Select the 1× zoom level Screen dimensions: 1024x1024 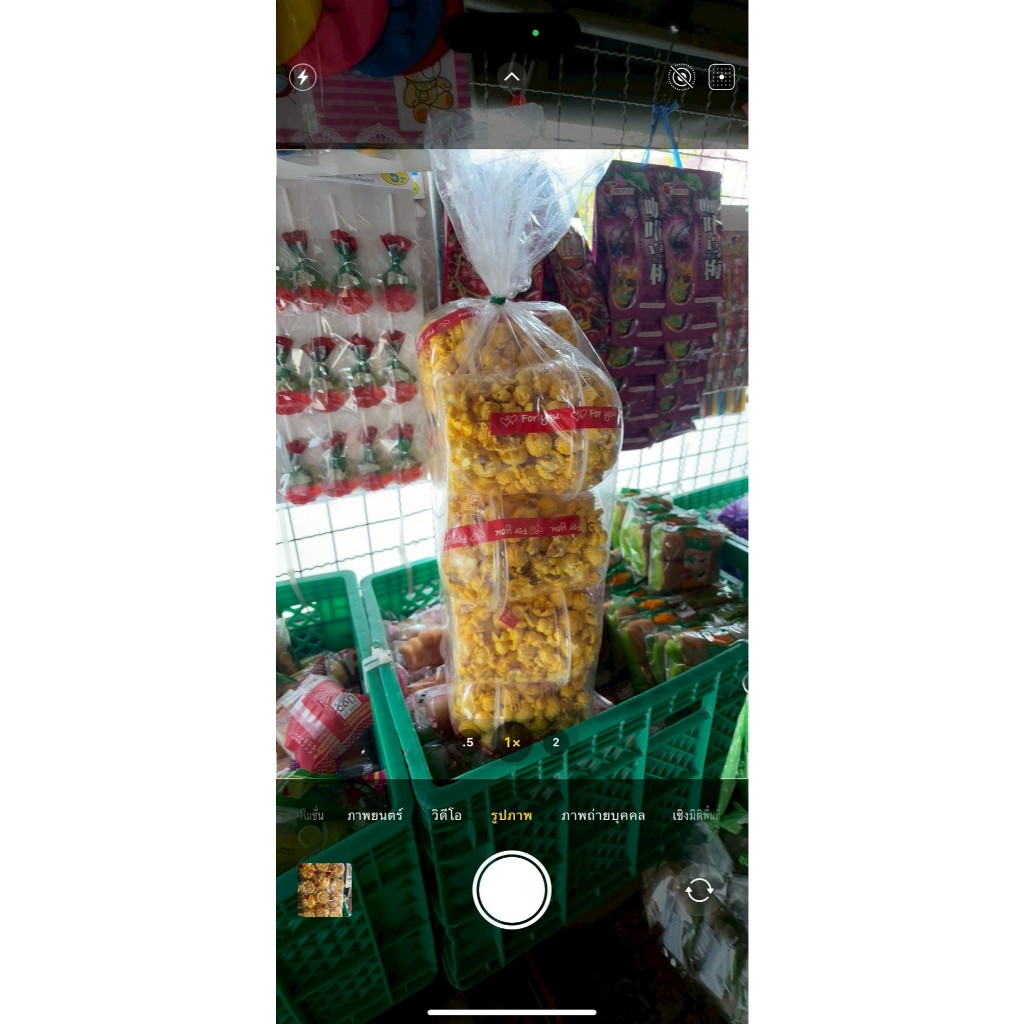coord(512,742)
